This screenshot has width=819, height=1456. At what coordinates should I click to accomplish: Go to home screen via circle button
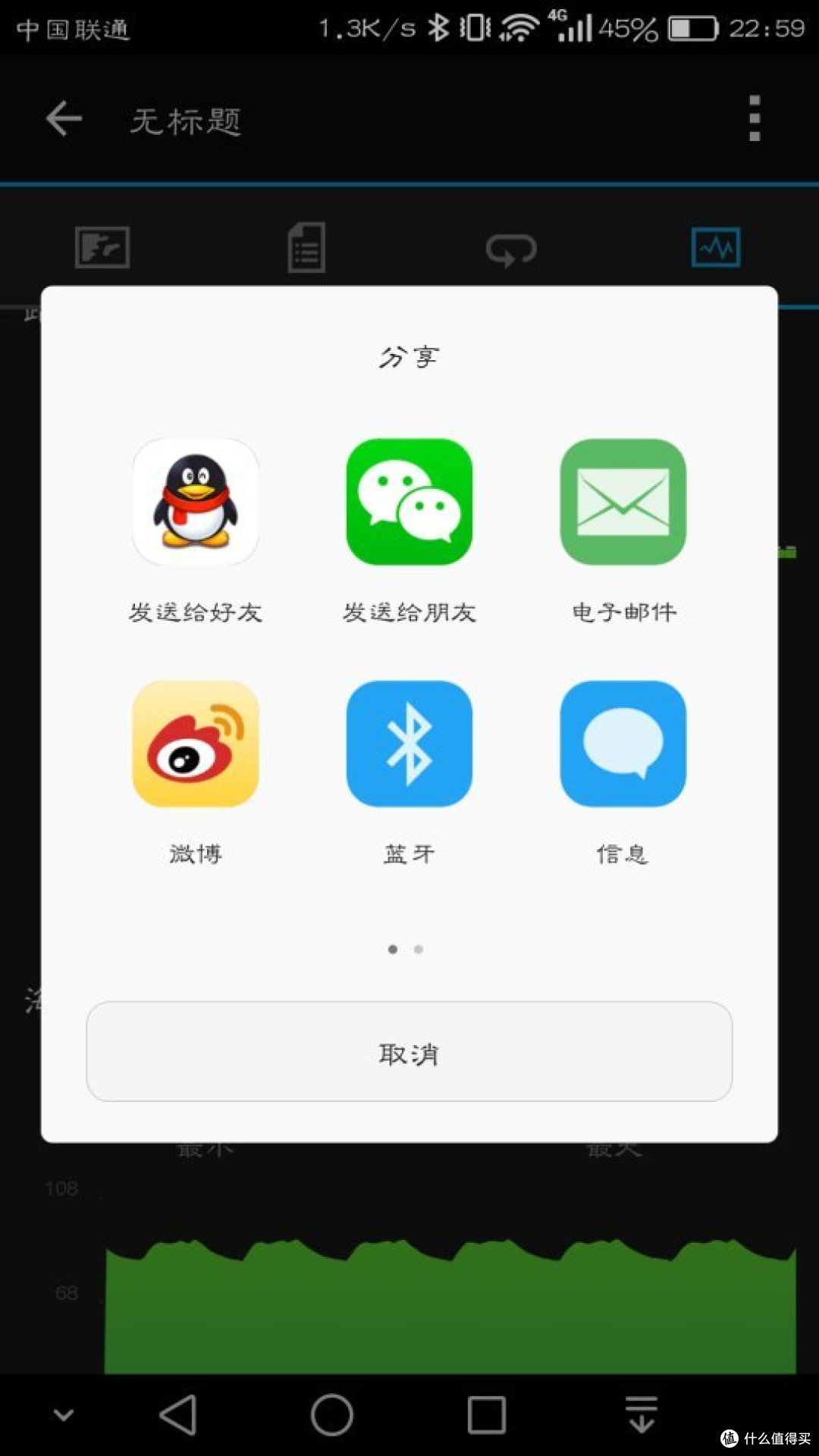332,1414
